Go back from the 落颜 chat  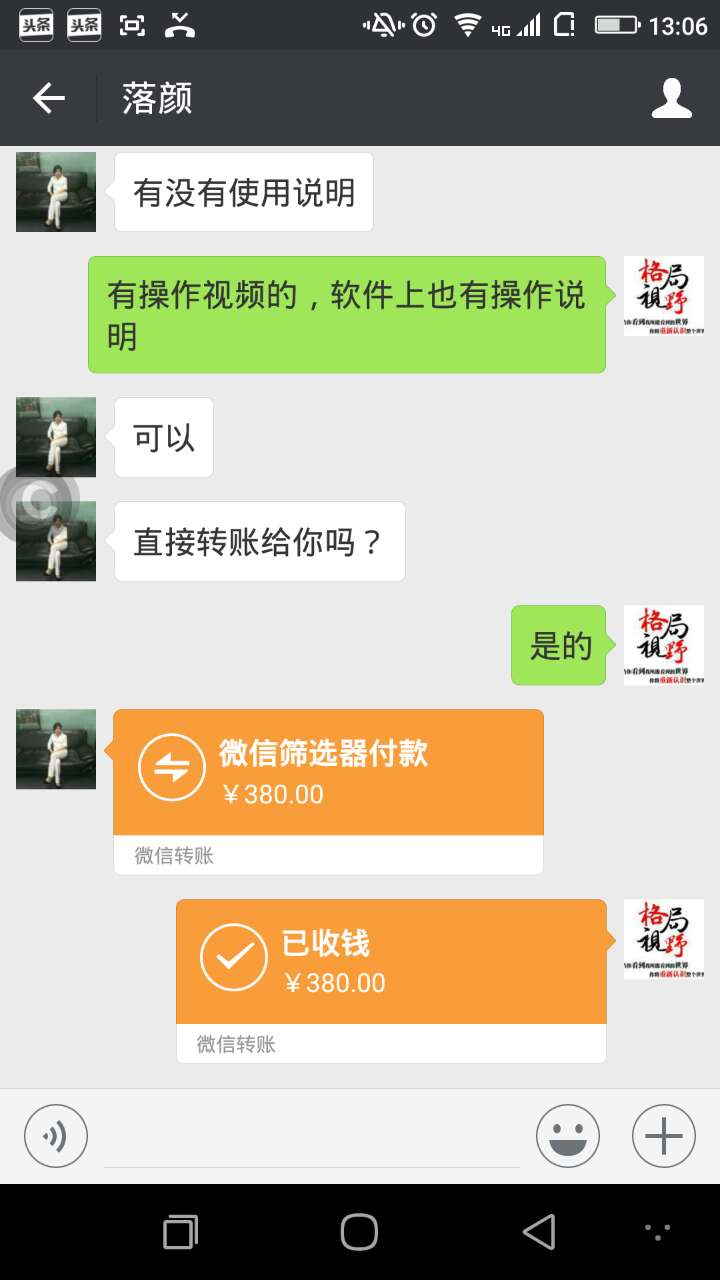[48, 98]
